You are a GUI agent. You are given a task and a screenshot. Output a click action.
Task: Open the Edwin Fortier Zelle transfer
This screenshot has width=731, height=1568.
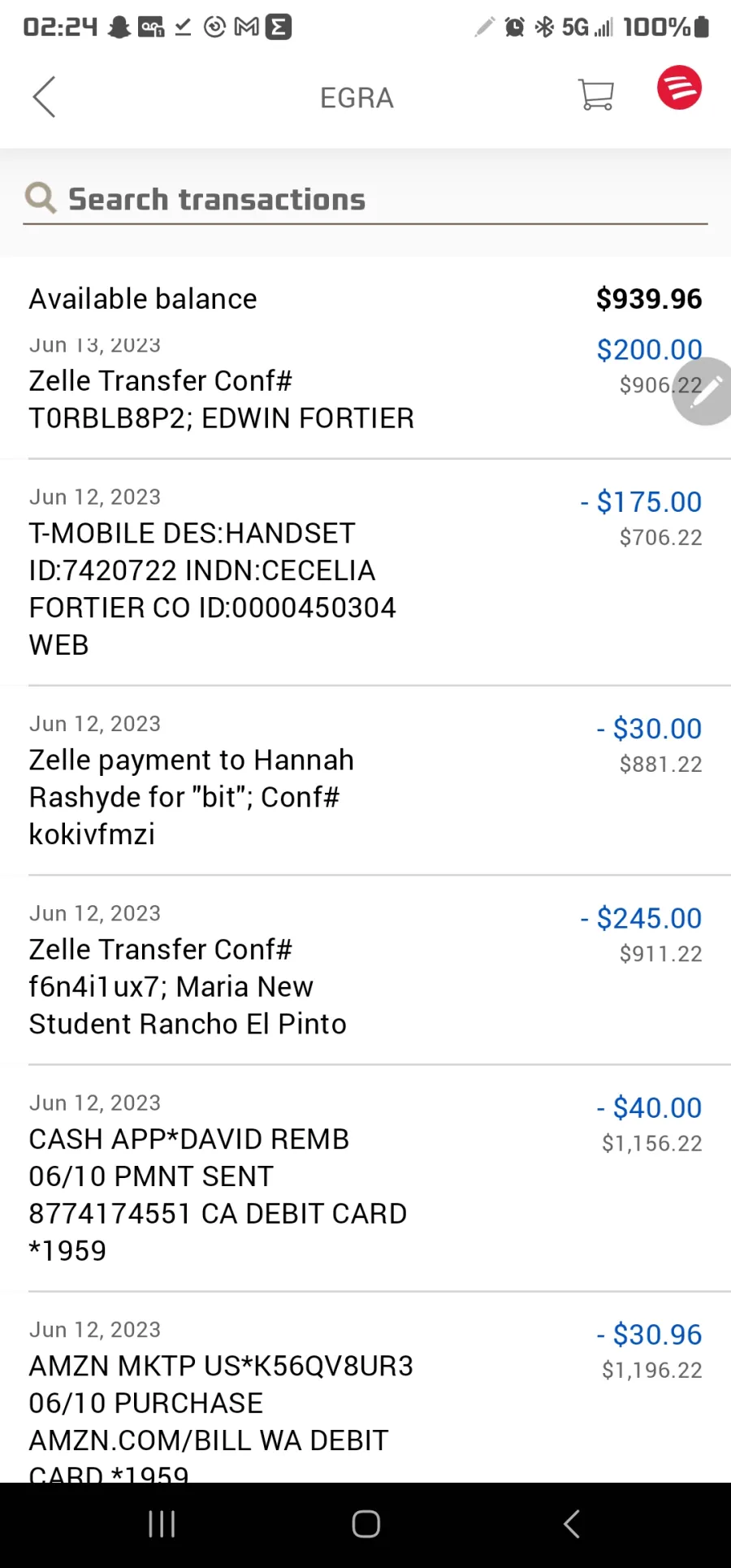(x=365, y=388)
